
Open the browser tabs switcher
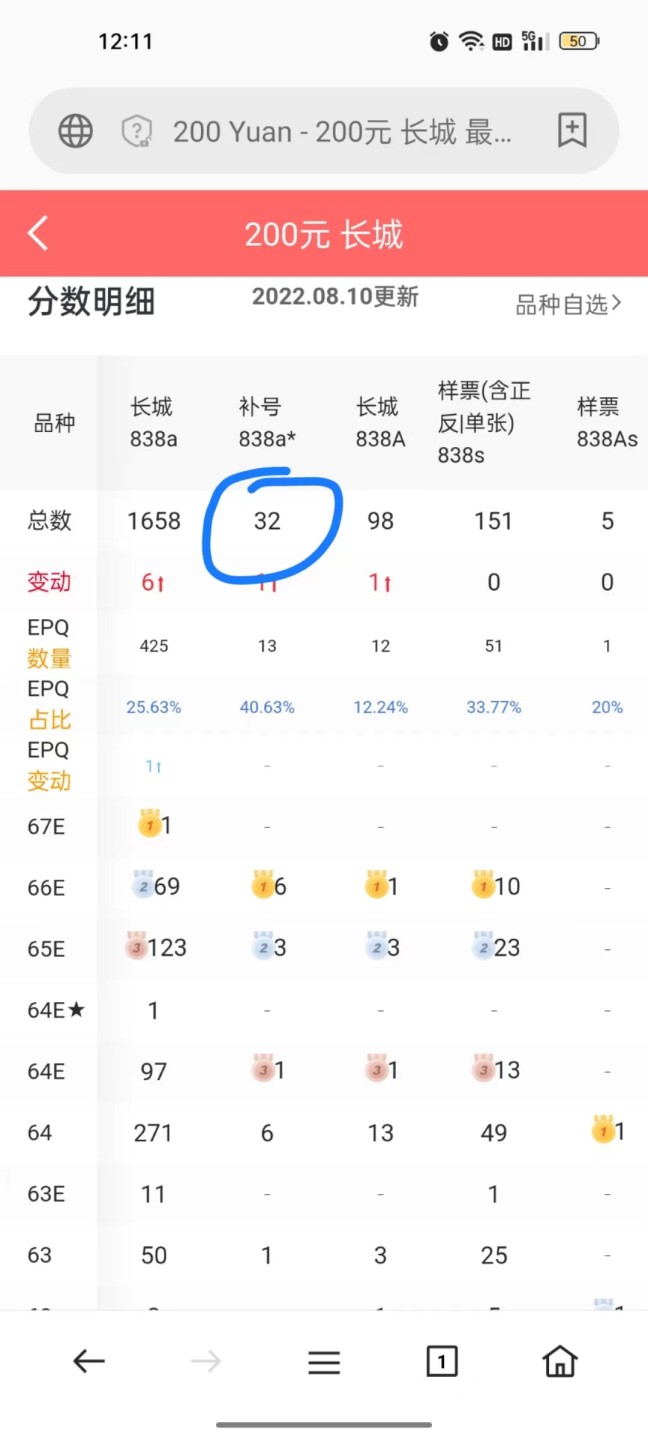(441, 1361)
